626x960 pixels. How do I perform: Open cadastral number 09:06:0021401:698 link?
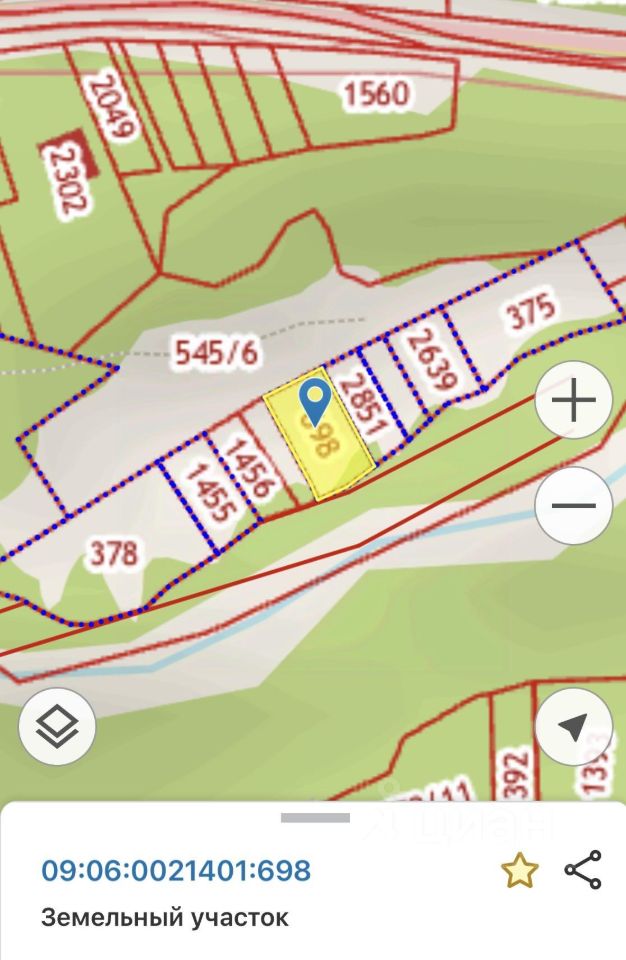point(176,871)
